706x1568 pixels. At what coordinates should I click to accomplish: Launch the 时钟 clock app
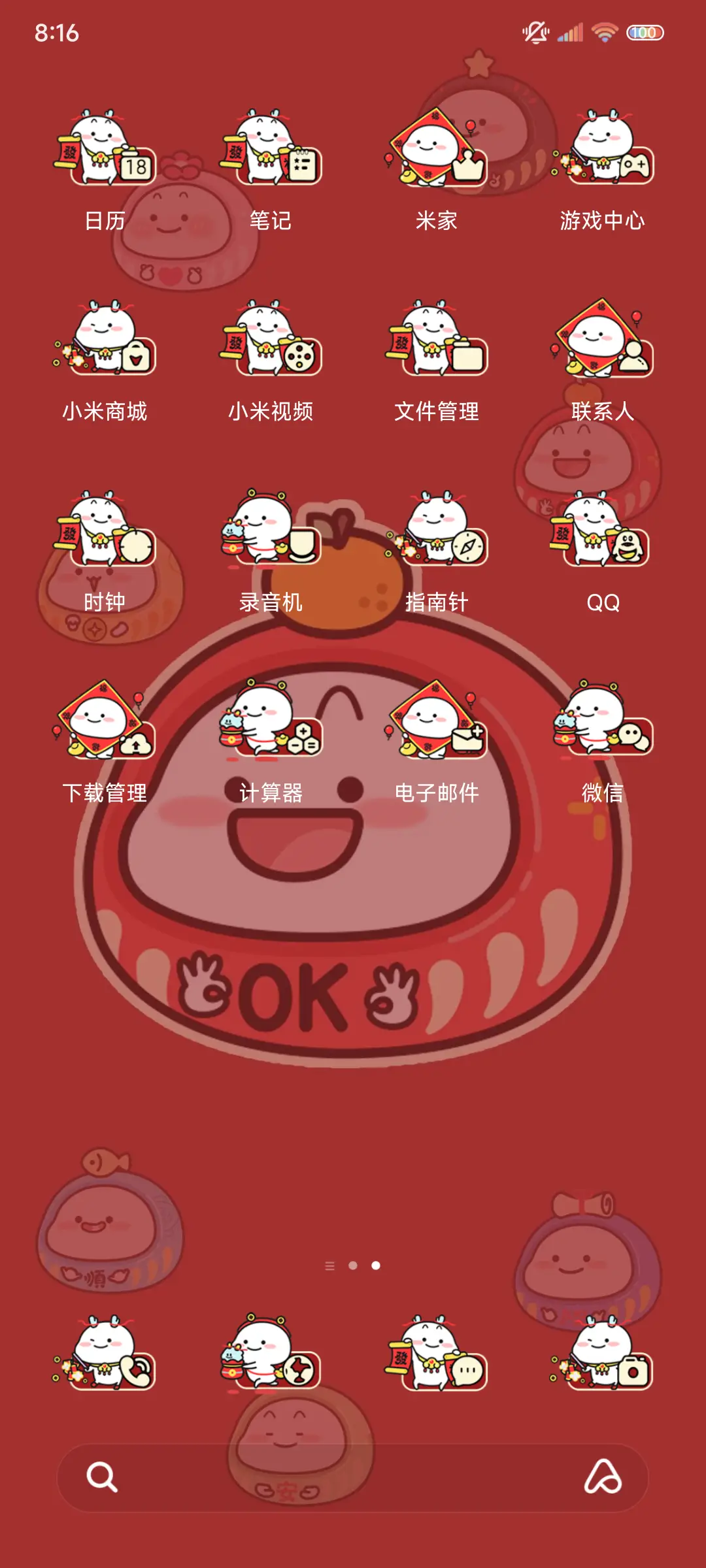pos(105,531)
